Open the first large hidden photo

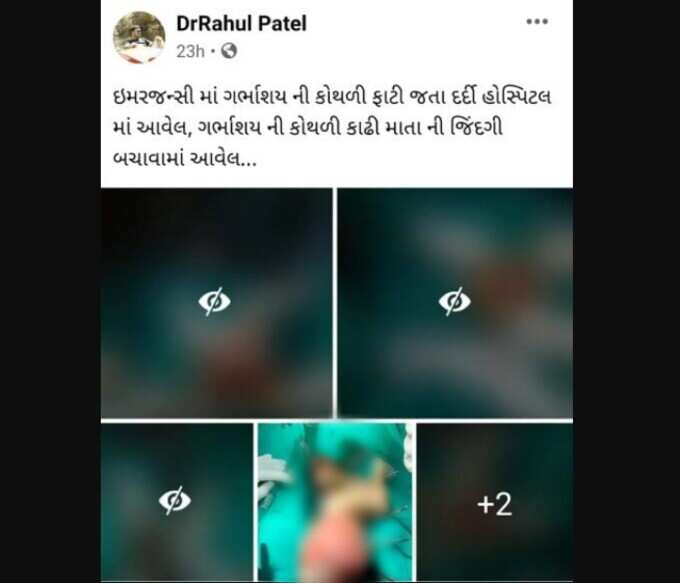point(216,302)
